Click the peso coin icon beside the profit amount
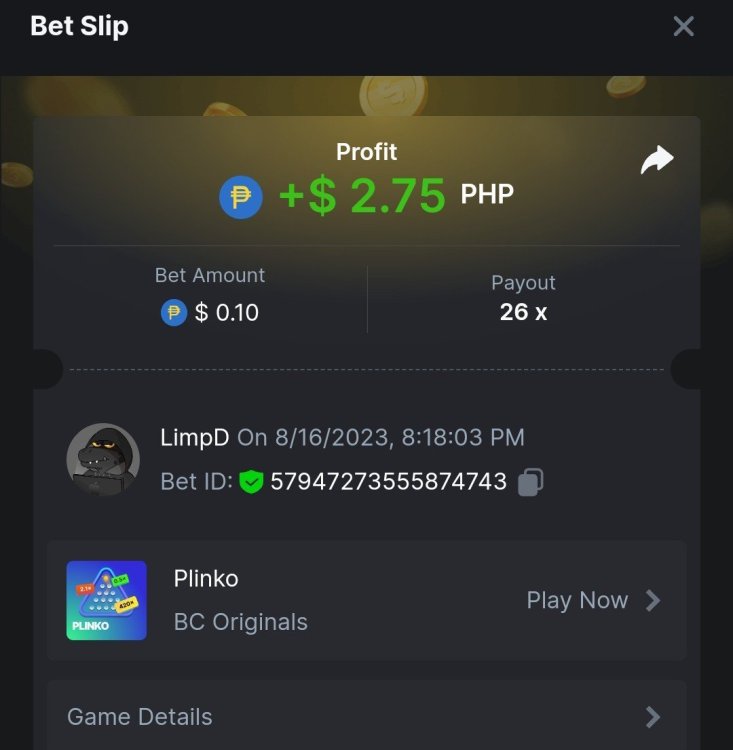The image size is (733, 750). 240,196
